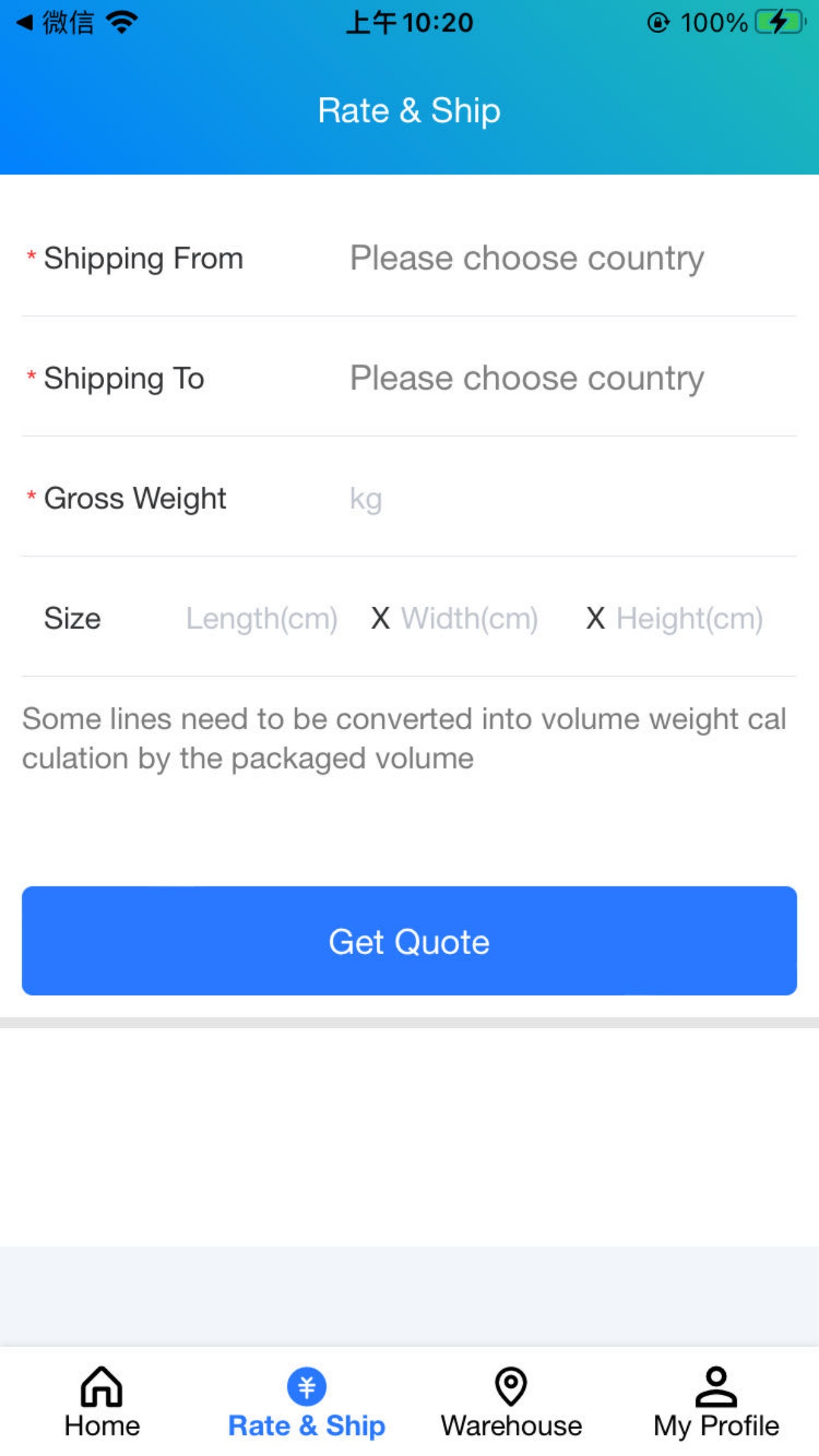
Task: Tap the Width(cm) size field
Action: 470,619
